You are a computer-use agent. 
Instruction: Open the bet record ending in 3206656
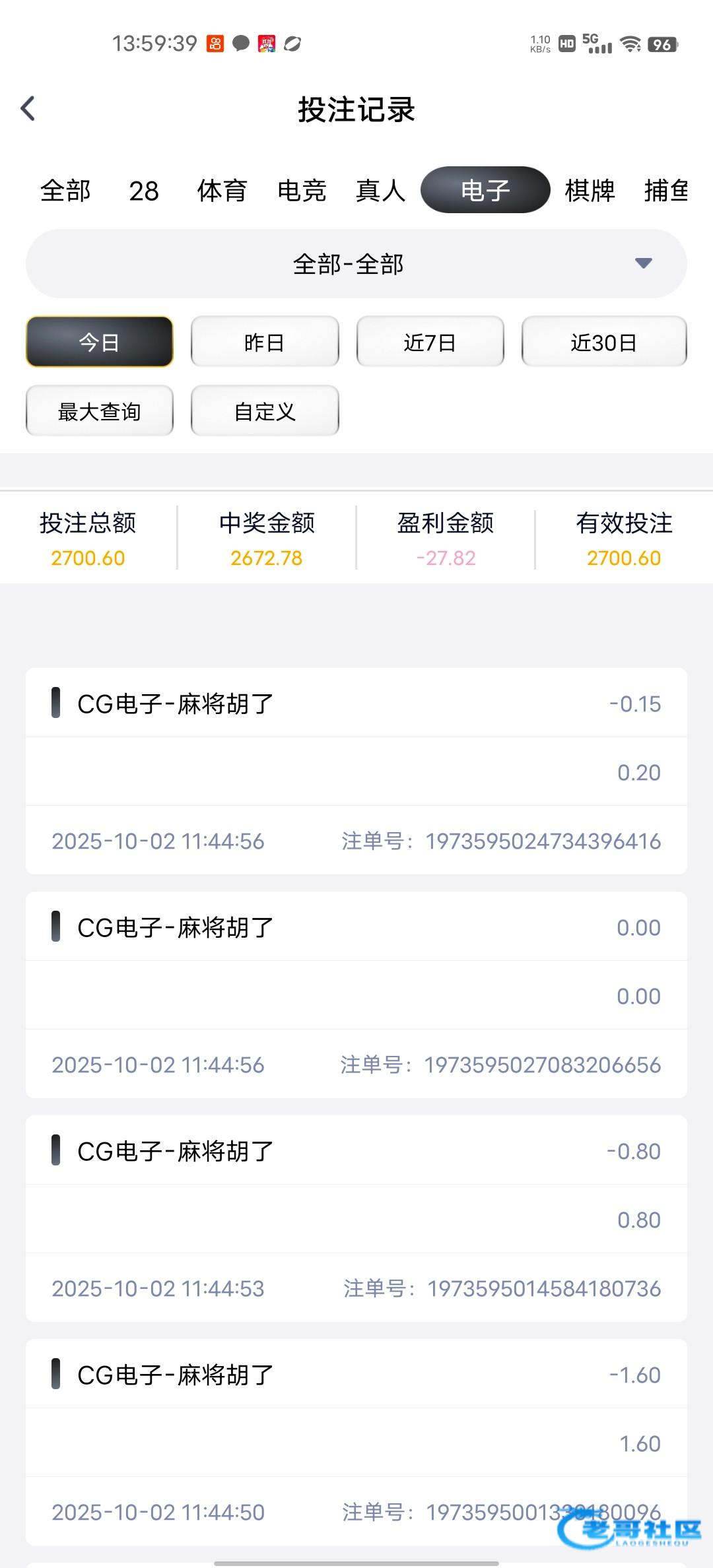point(356,995)
